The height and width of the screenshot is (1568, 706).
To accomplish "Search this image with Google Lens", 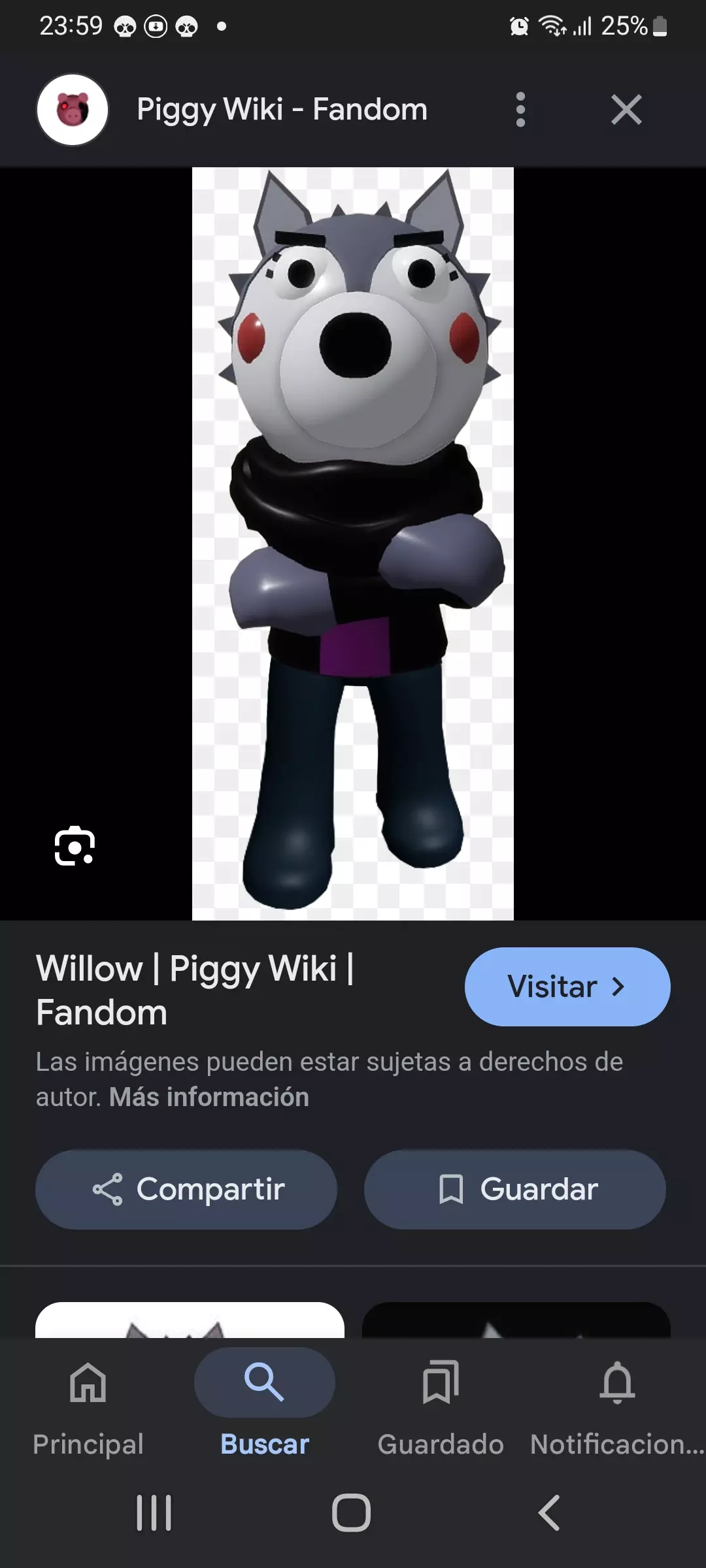I will pos(75,846).
